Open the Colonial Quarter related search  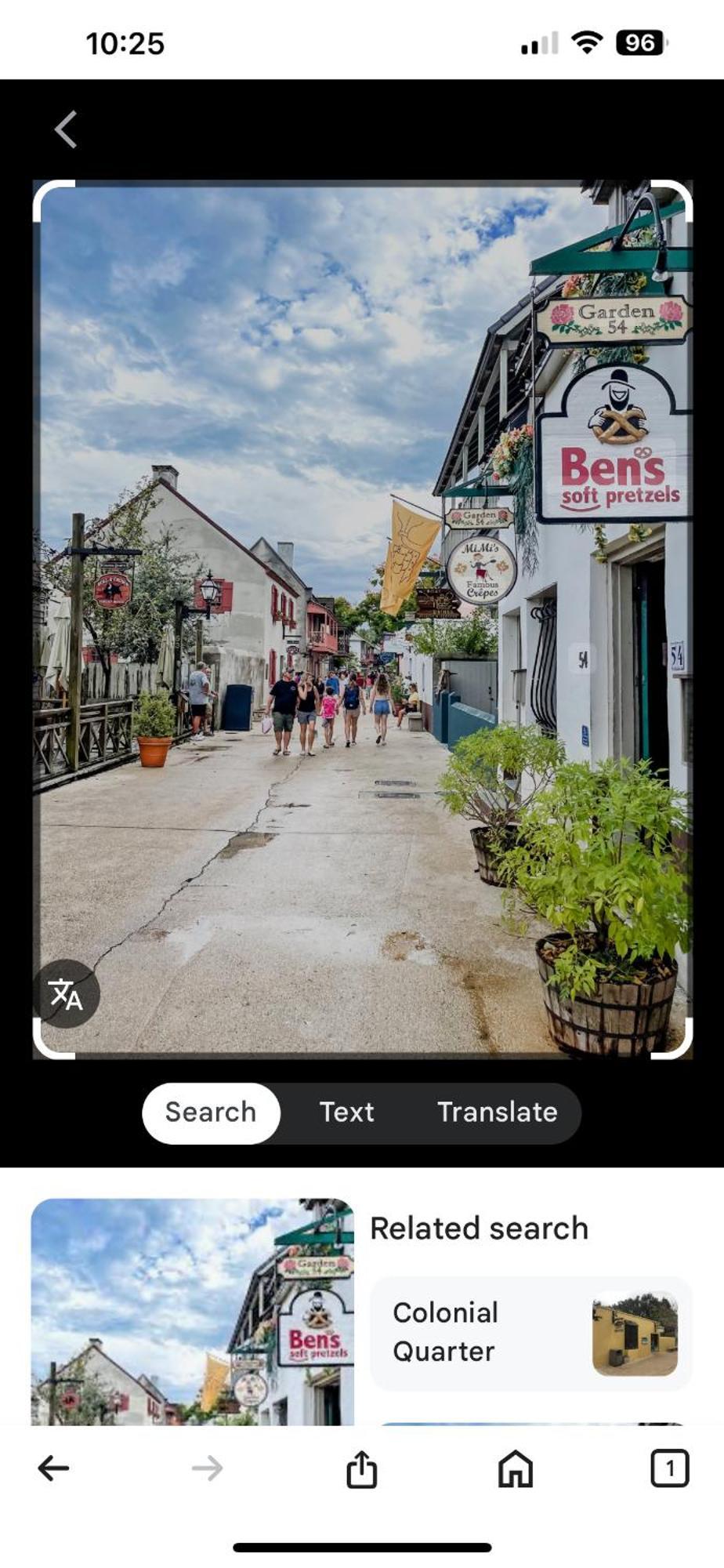point(530,1333)
